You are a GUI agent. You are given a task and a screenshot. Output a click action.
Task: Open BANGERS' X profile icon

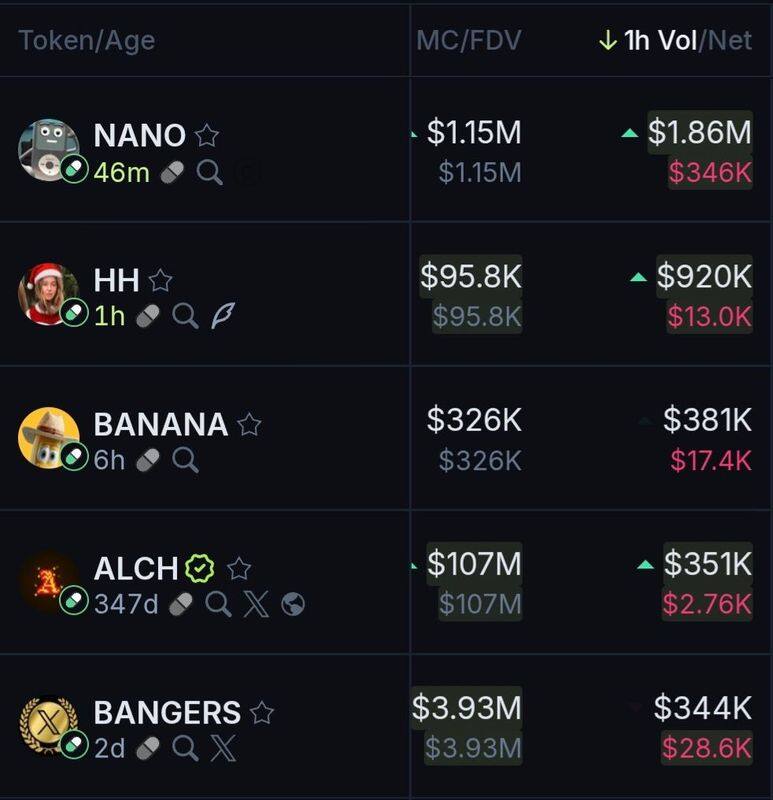click(221, 747)
